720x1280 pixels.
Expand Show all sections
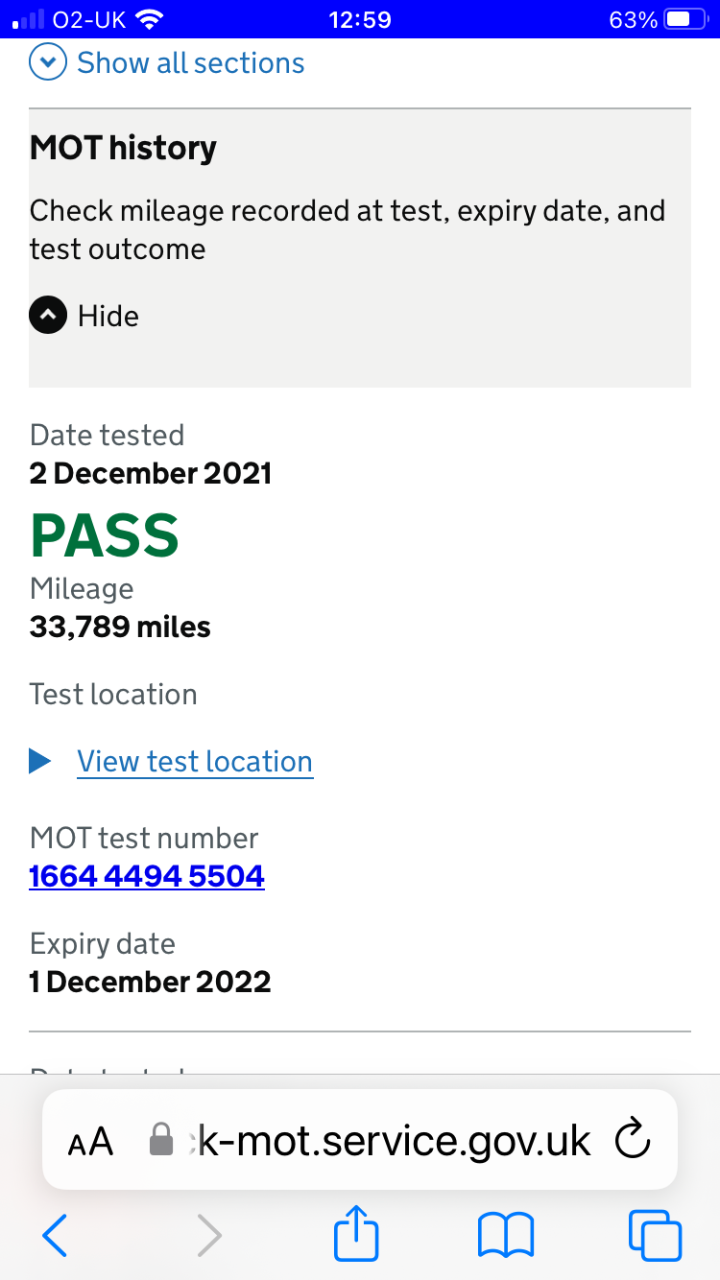click(x=167, y=63)
